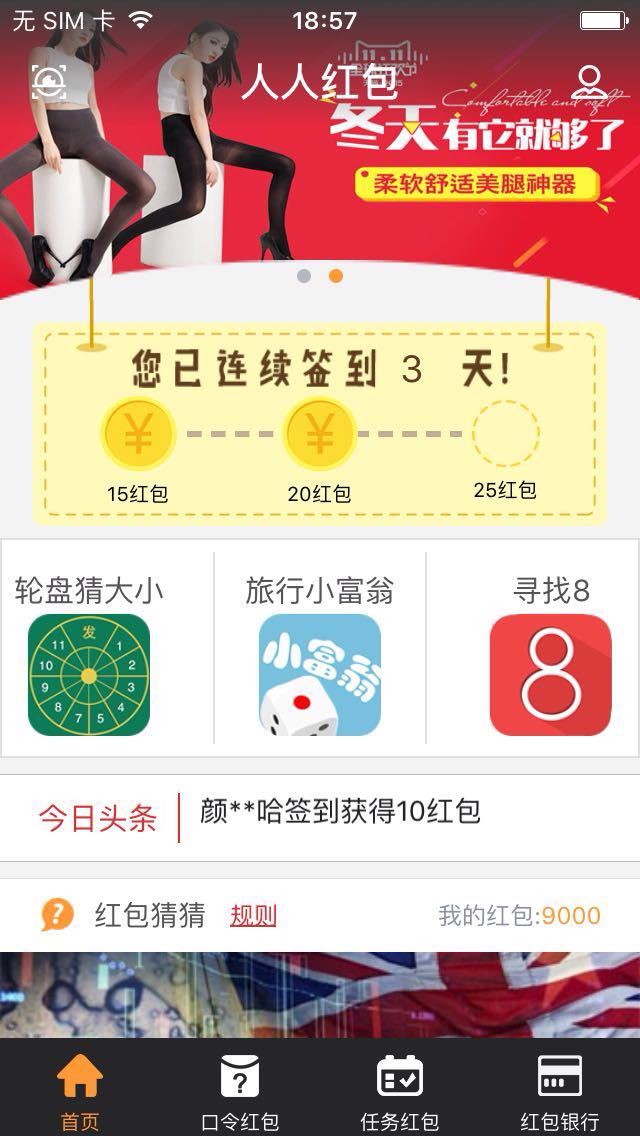The width and height of the screenshot is (640, 1136).
Task: Open the question mark help icon
Action: click(57, 914)
